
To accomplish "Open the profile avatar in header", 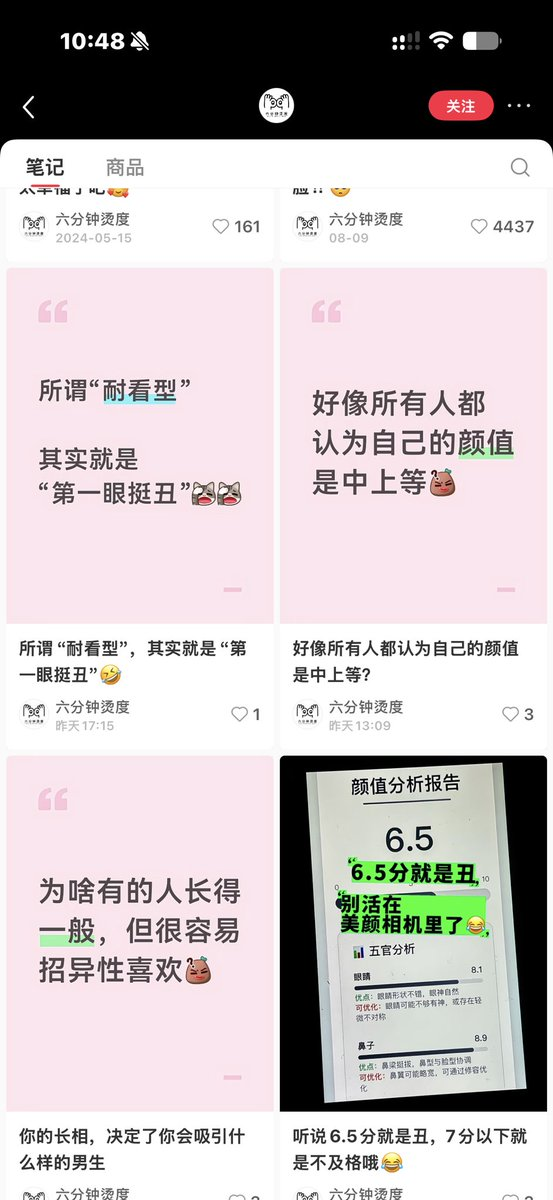I will click(277, 106).
